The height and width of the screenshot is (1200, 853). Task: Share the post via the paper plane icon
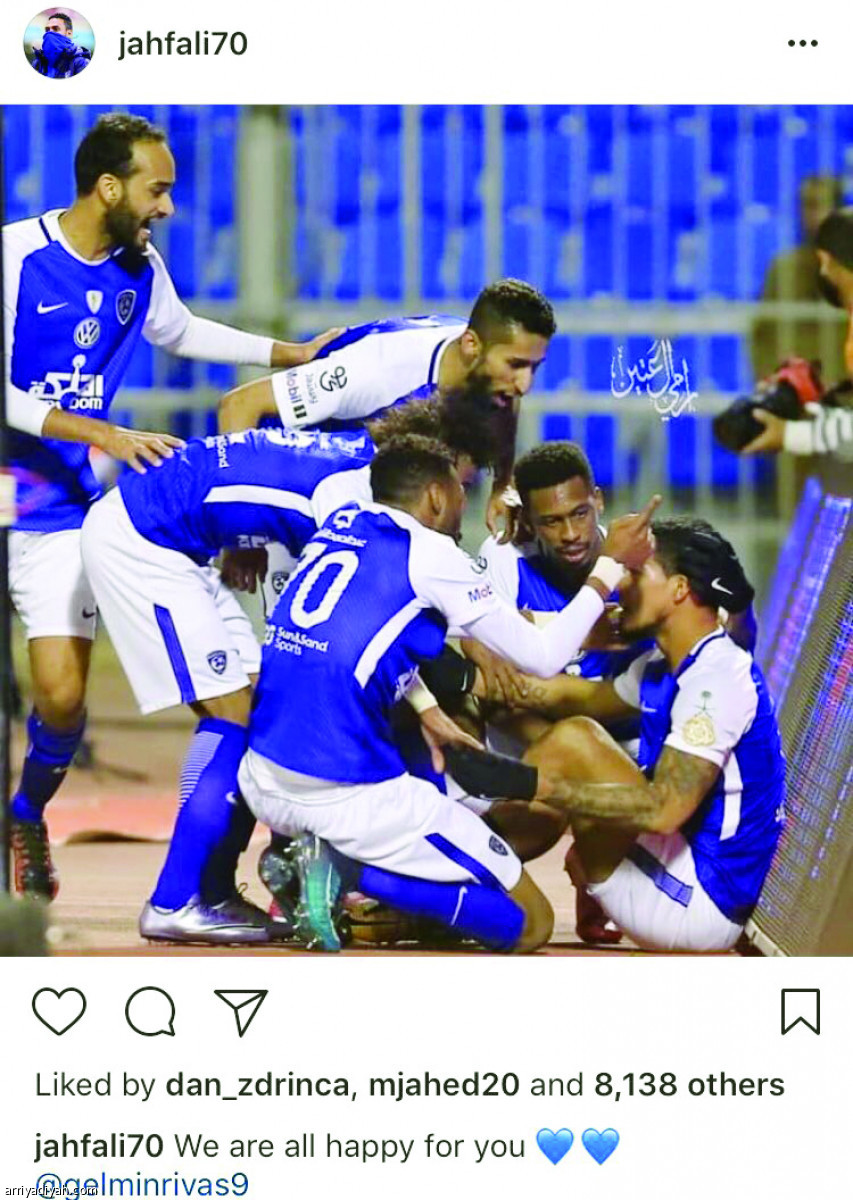pyautogui.click(x=241, y=1011)
